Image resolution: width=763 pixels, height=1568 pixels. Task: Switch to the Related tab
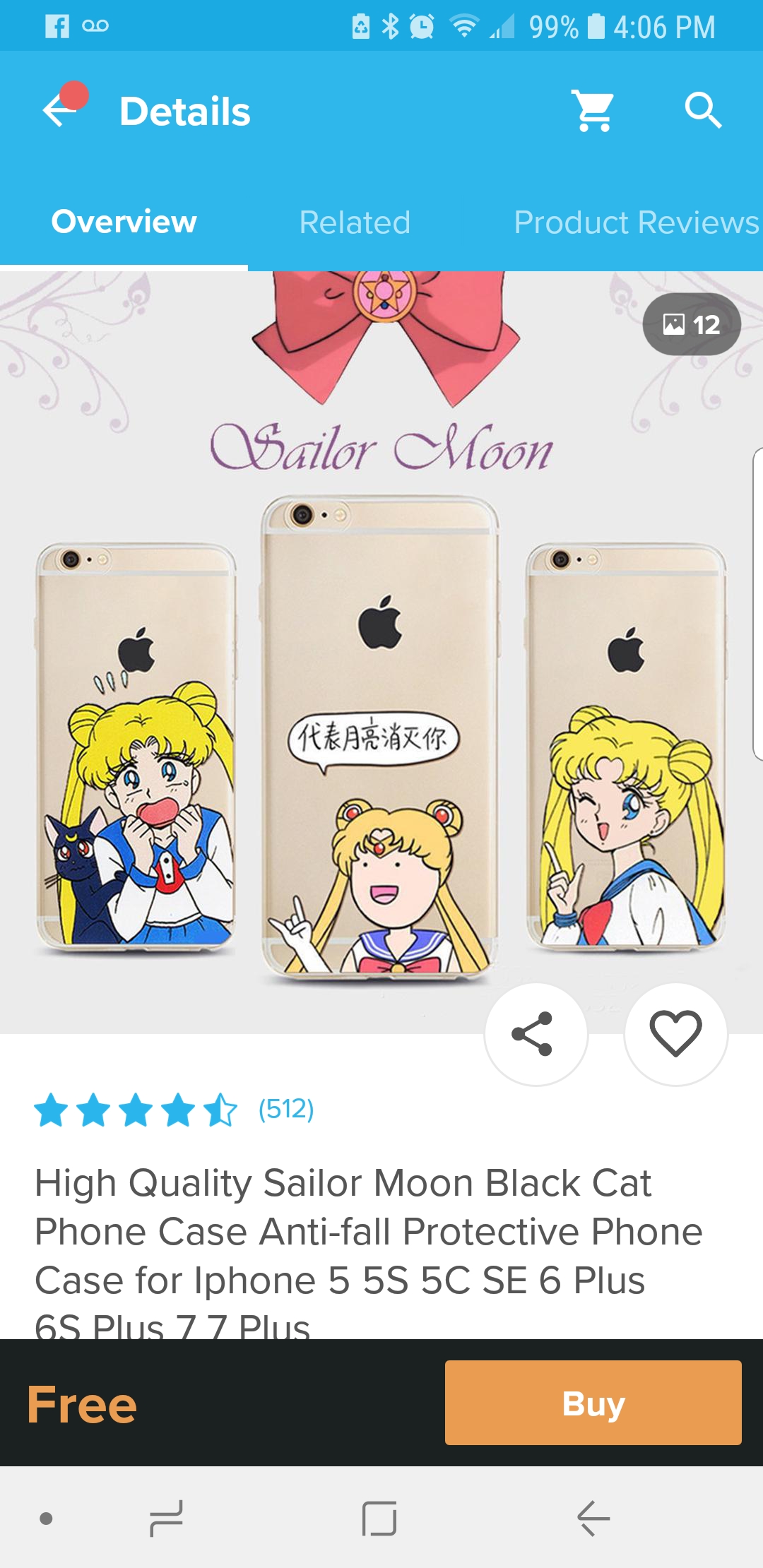coord(355,222)
